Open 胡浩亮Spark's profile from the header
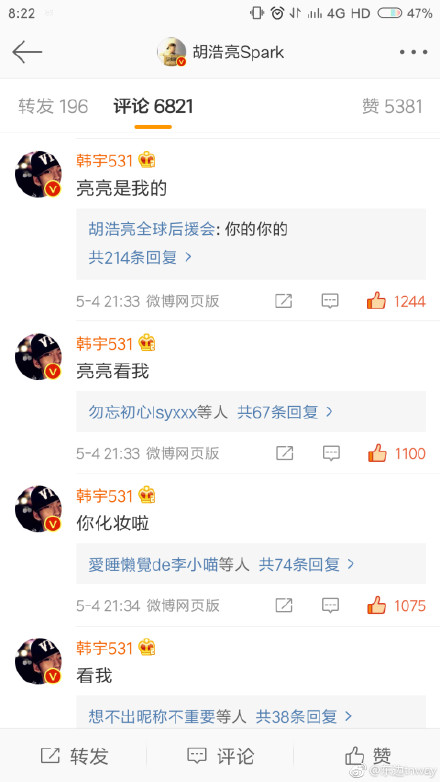The image size is (440, 782). pos(220,52)
